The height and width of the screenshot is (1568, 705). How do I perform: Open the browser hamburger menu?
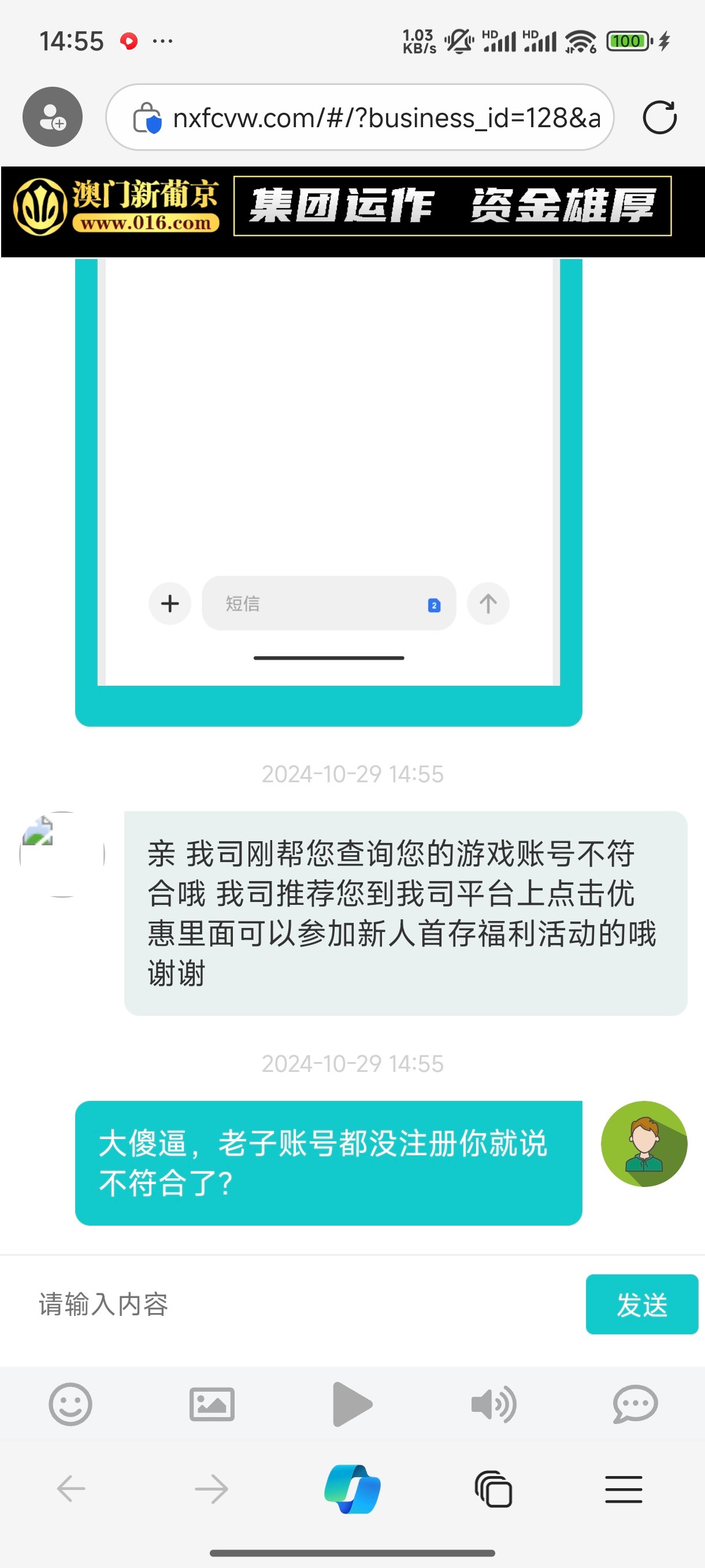tap(624, 1489)
